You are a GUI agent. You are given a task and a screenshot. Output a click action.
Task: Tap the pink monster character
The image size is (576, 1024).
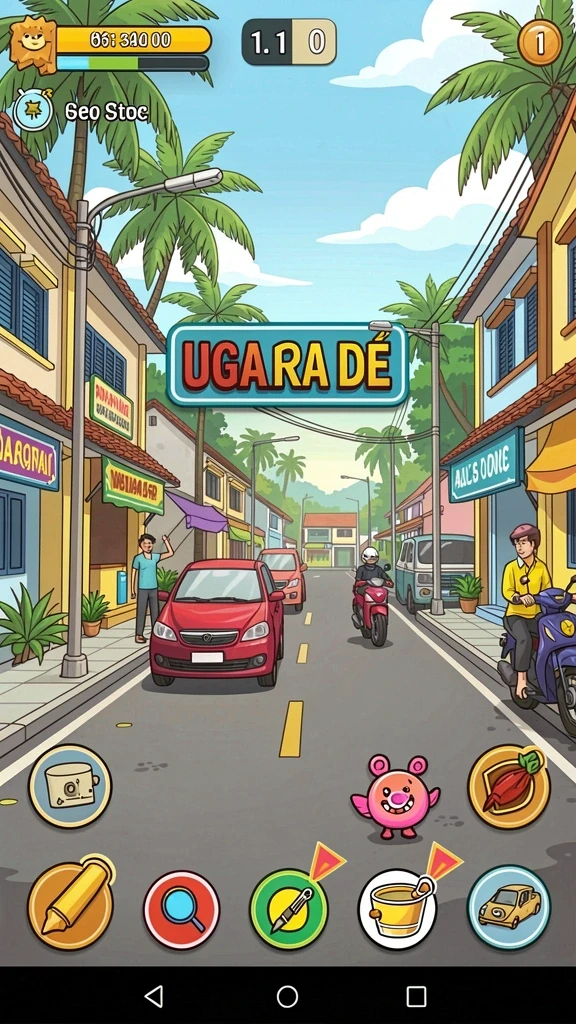pyautogui.click(x=396, y=797)
